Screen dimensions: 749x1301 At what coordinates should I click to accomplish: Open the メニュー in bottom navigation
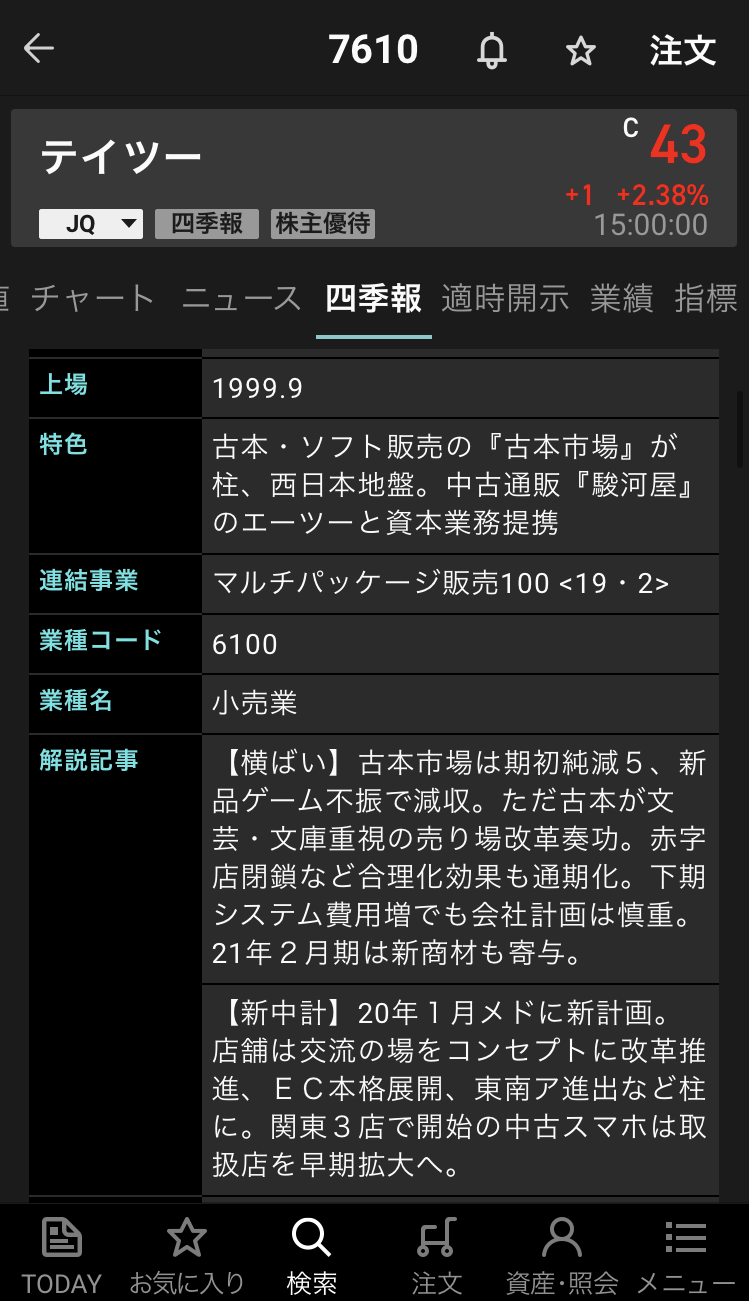[x=686, y=1256]
